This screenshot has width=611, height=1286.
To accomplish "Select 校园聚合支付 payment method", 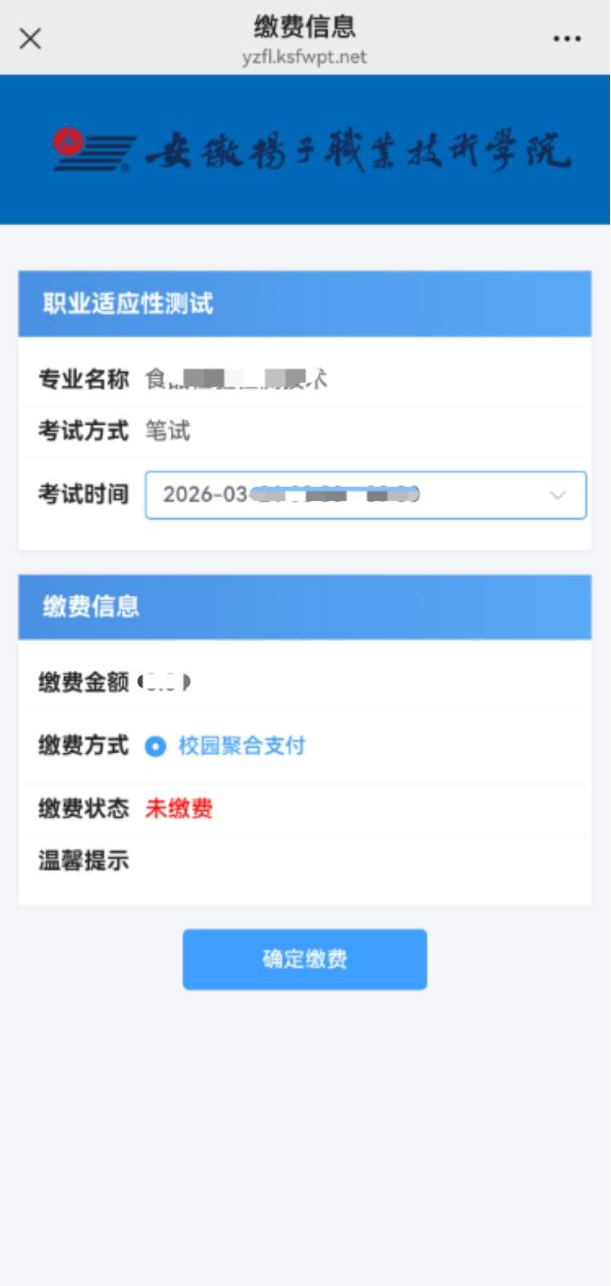I will (x=155, y=746).
